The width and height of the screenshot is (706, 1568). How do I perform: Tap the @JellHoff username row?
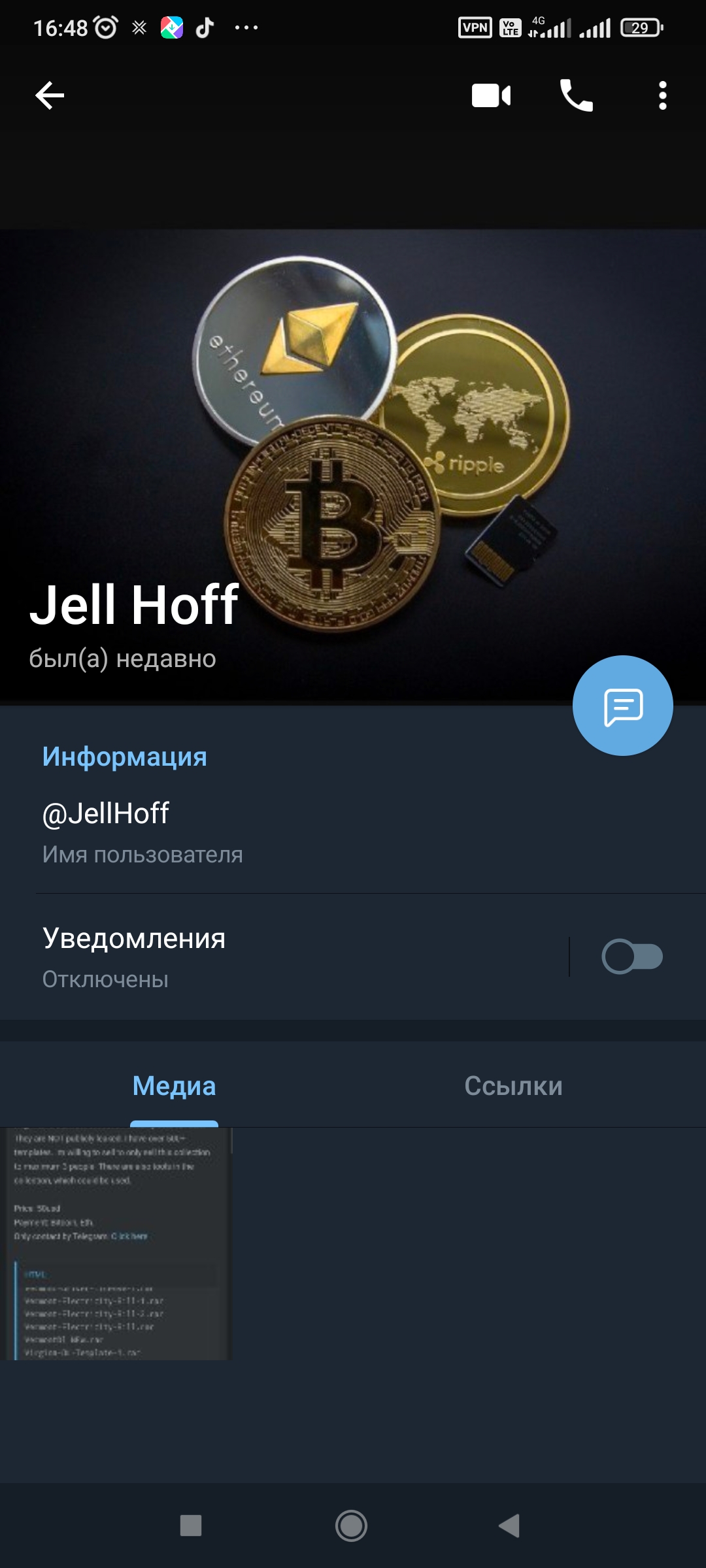261,831
